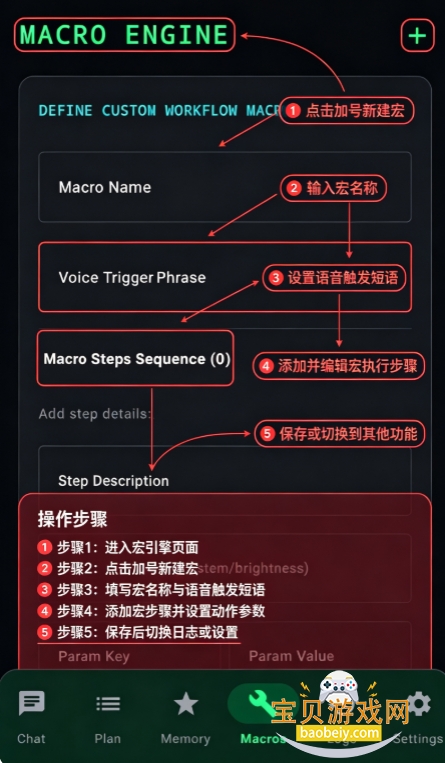
Task: Select the Macros tab
Action: (263, 717)
